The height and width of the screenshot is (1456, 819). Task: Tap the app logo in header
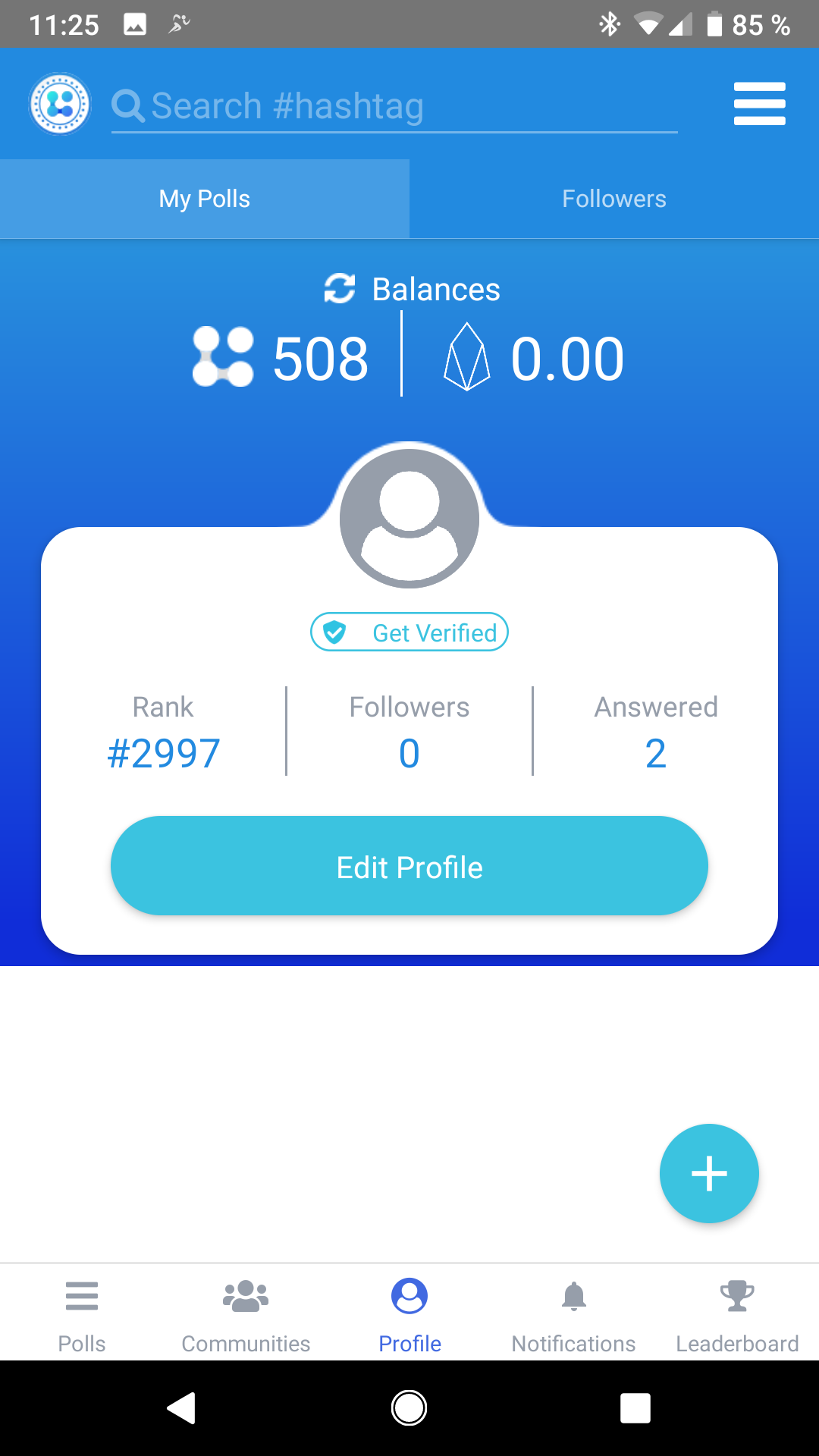[60, 104]
